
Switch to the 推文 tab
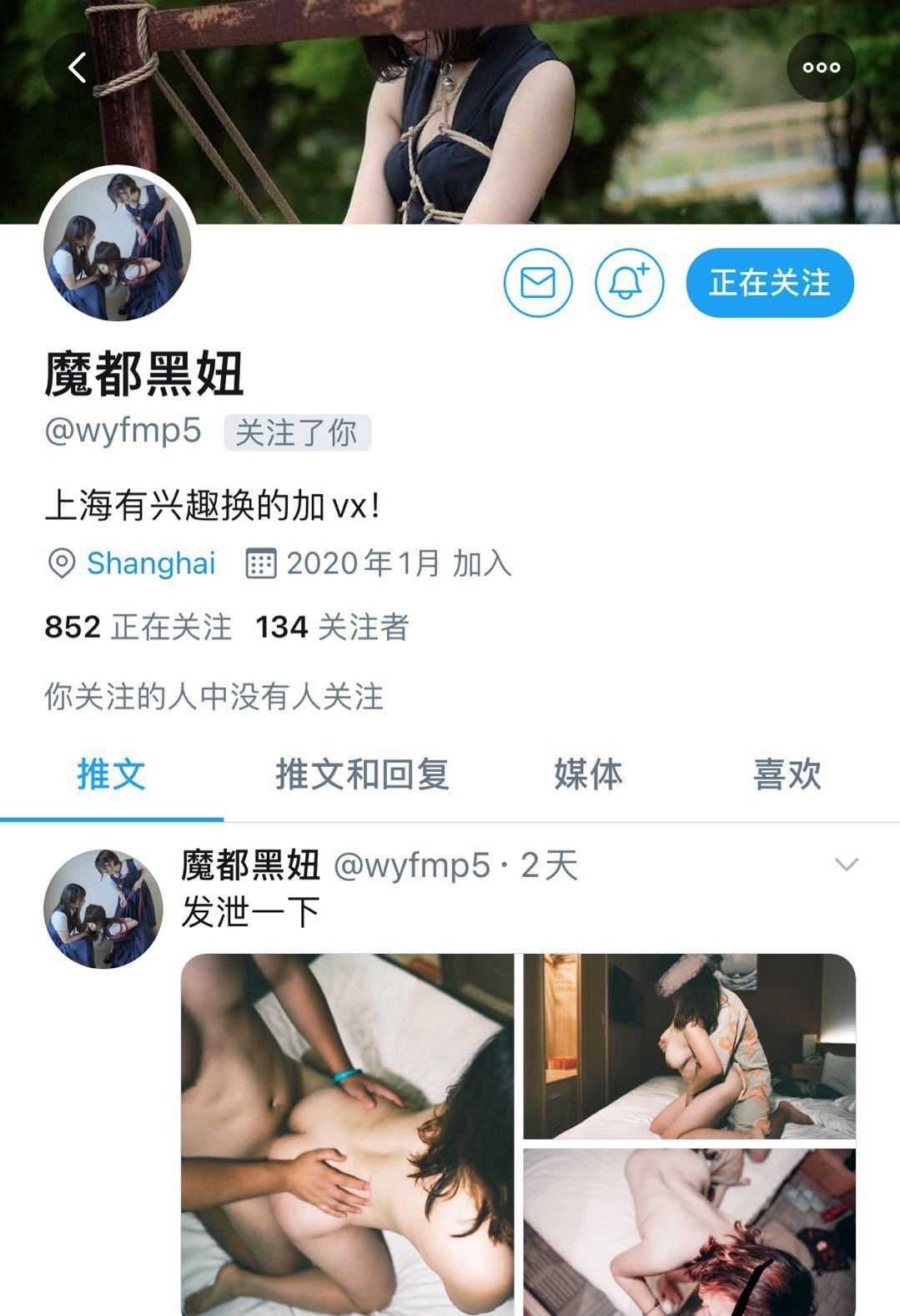click(x=111, y=774)
